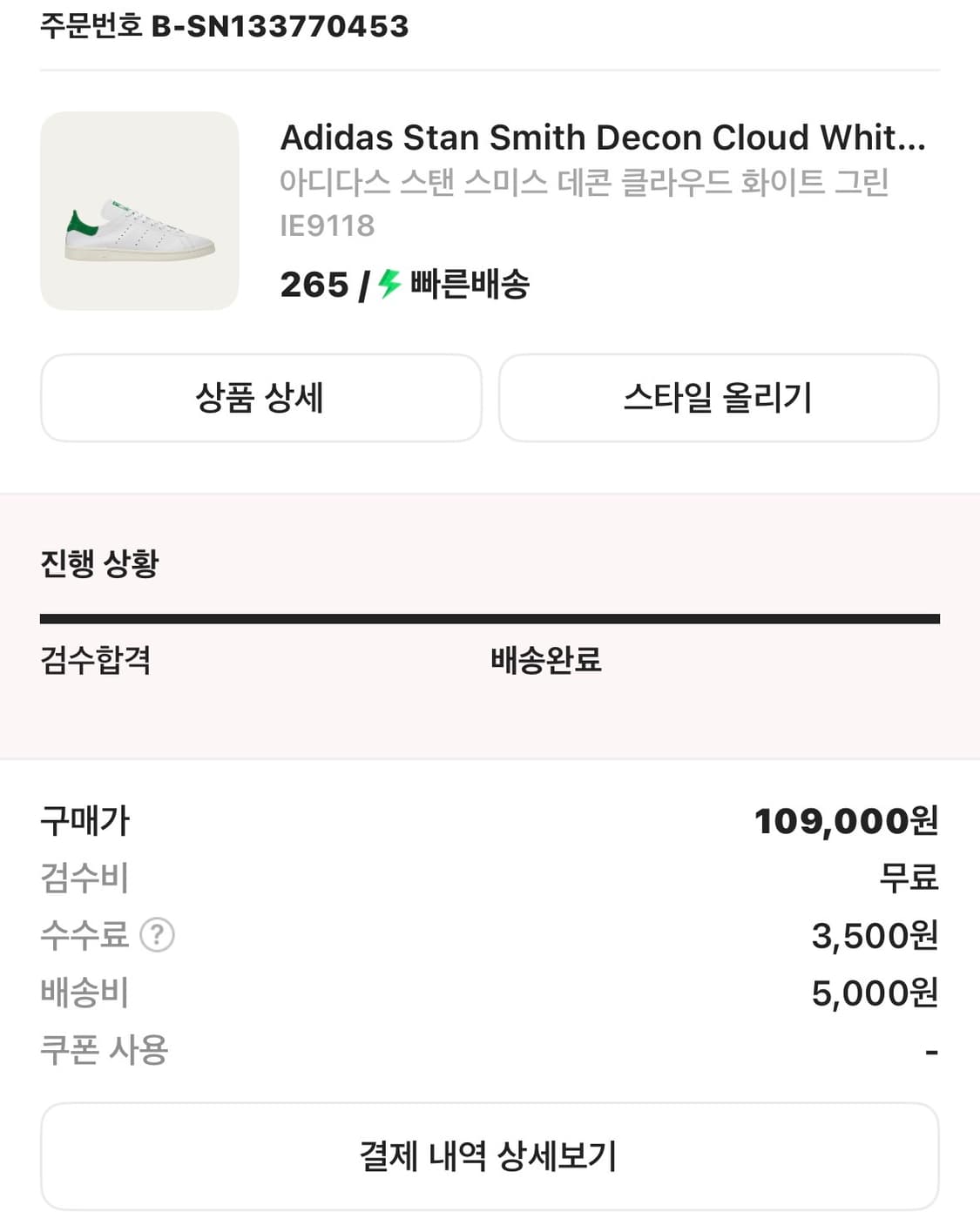Select the order number B-SN133770453
The width and height of the screenshot is (980, 1232).
[x=277, y=26]
